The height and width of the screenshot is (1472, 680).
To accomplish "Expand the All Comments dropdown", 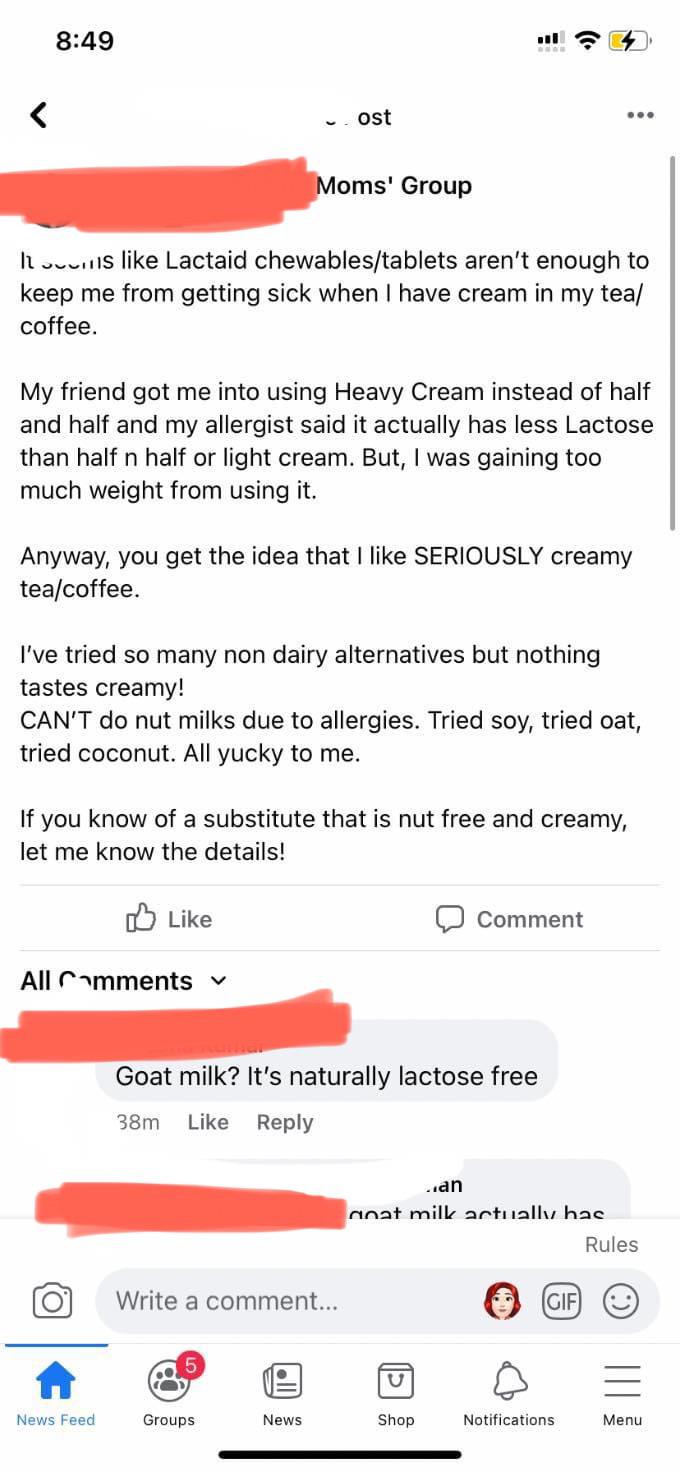I will [123, 981].
